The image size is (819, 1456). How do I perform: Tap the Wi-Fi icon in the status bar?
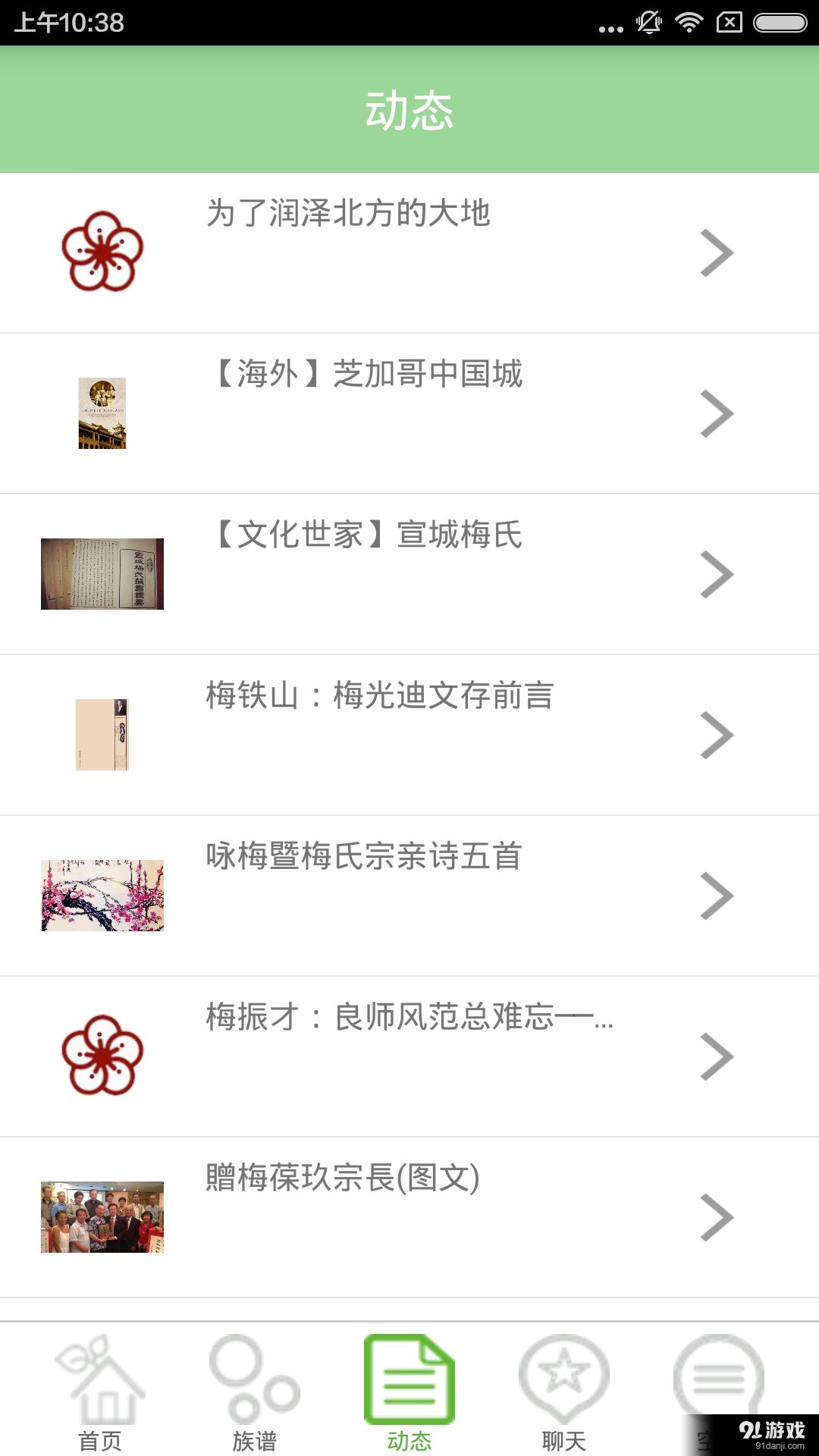pyautogui.click(x=691, y=23)
